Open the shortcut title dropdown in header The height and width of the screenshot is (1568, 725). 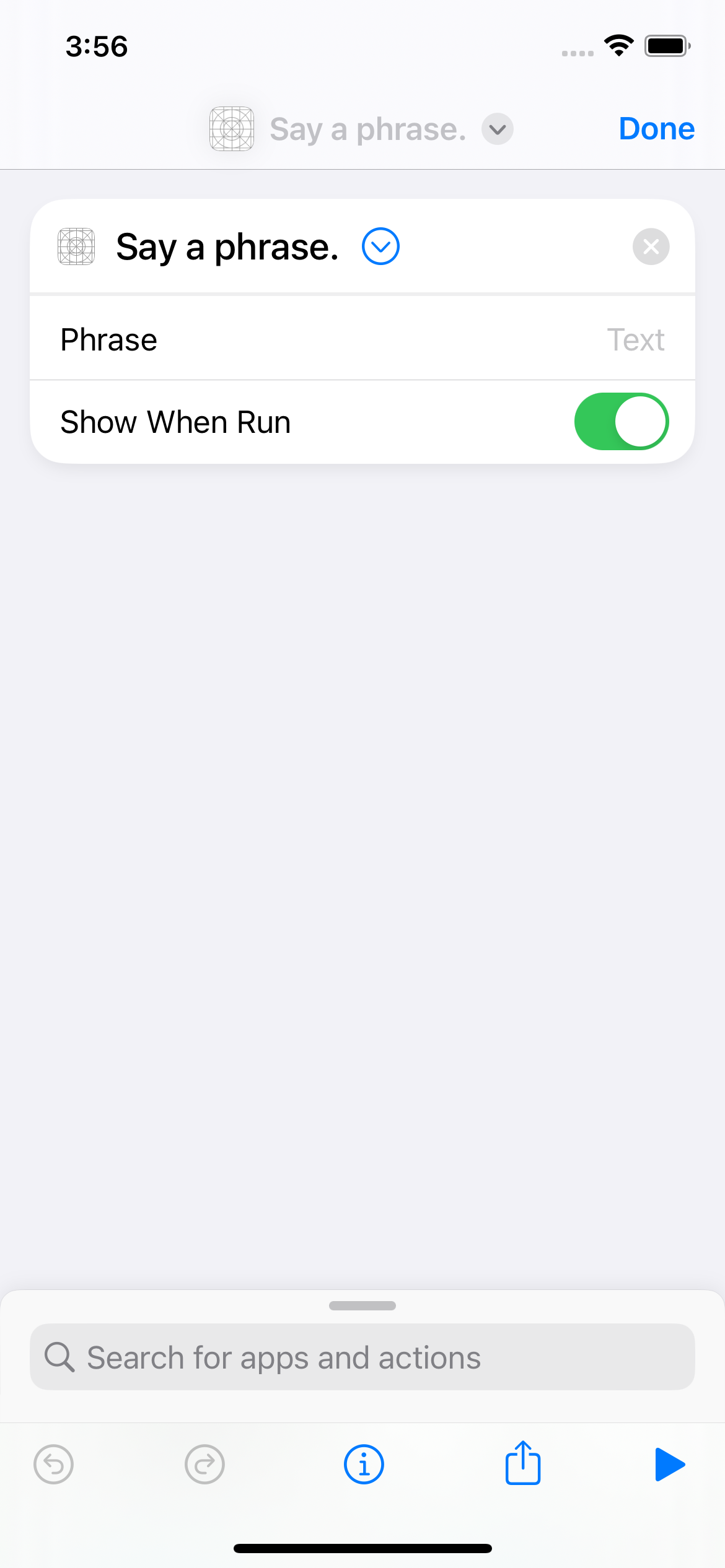498,129
